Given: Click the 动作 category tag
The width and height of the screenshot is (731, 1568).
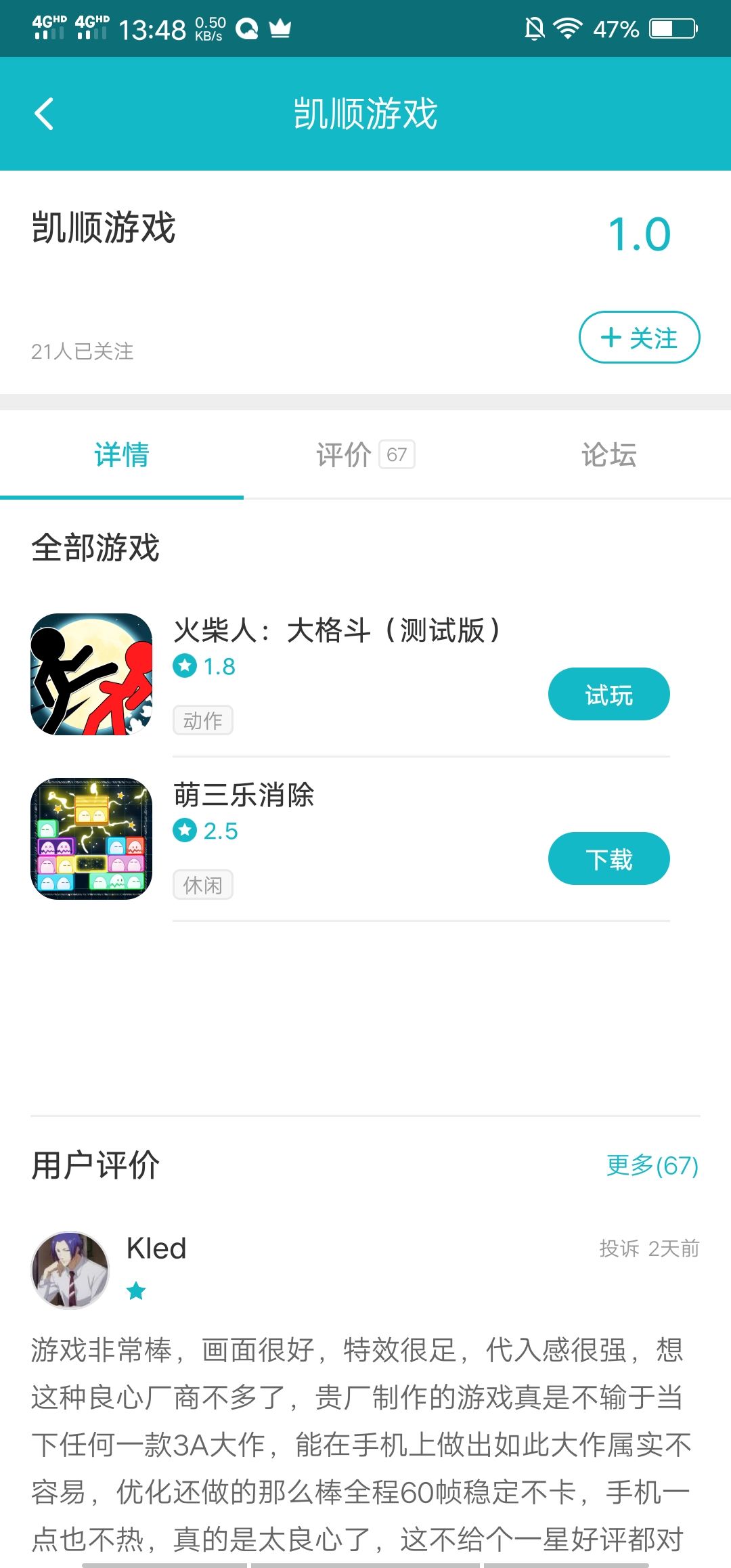Looking at the screenshot, I should pos(202,720).
